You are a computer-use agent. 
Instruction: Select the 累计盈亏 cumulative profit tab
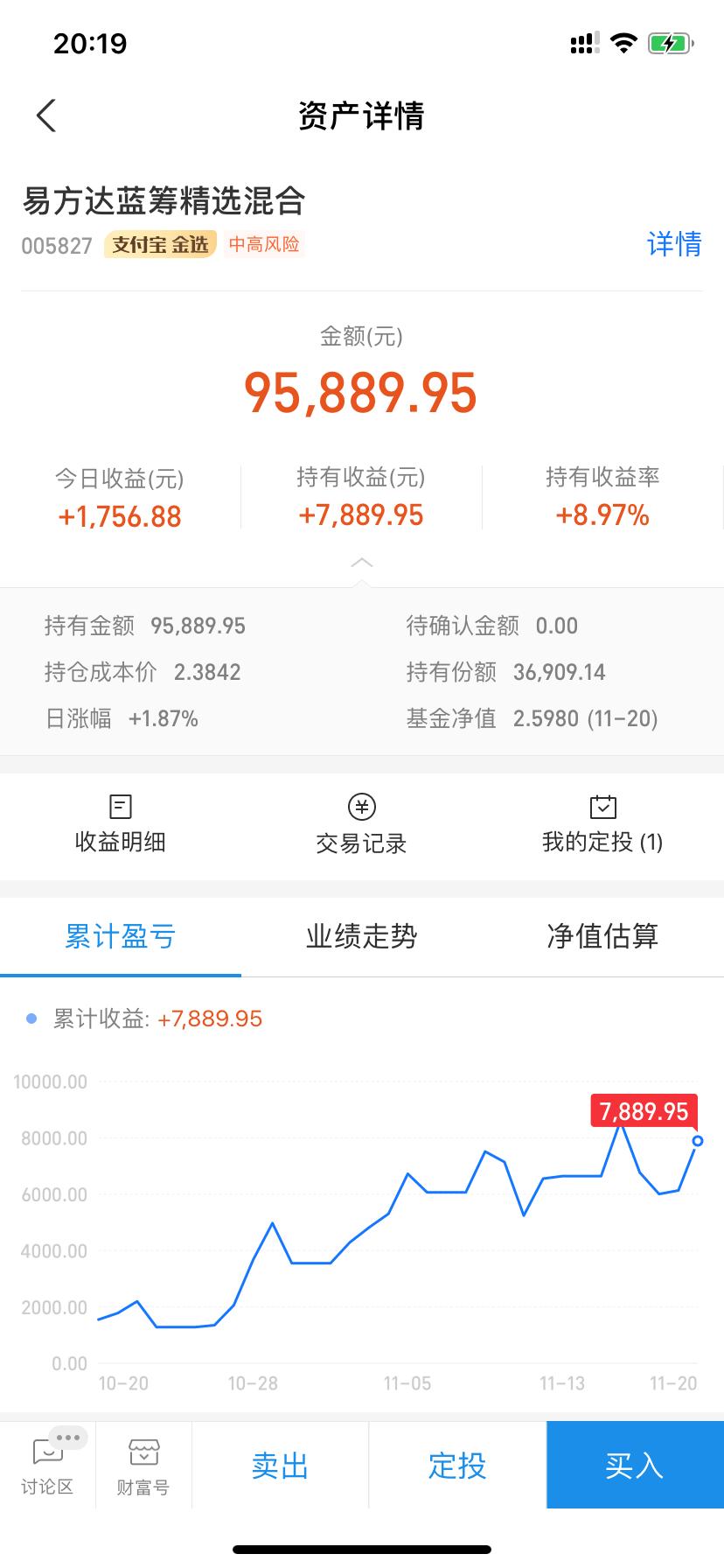[x=120, y=936]
